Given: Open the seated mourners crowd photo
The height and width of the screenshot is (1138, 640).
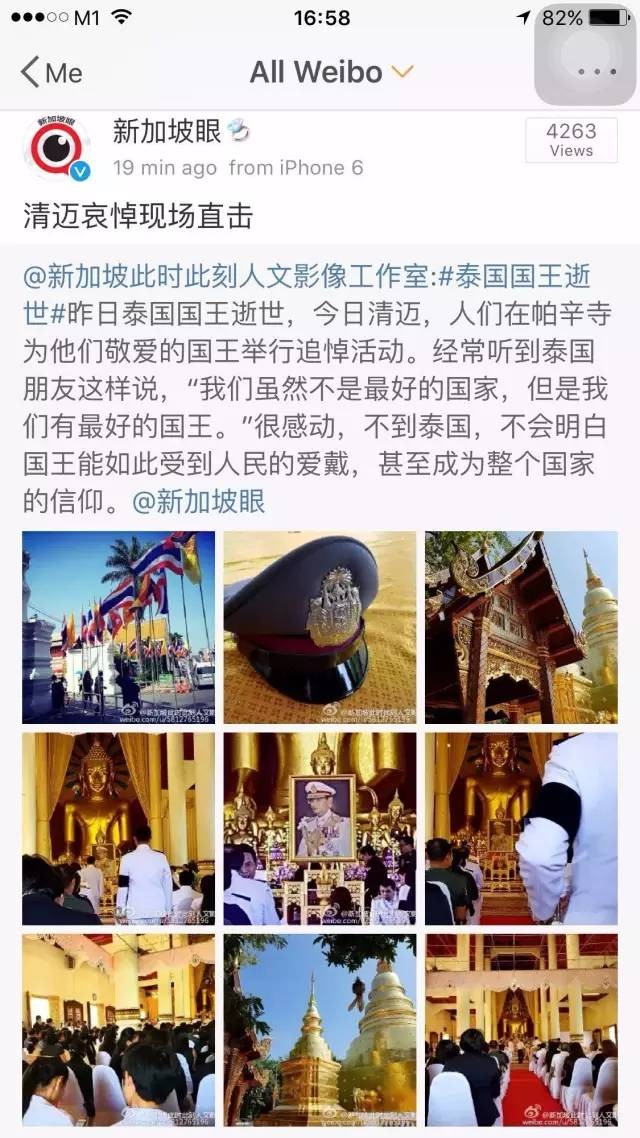Looking at the screenshot, I should pos(118,1030).
